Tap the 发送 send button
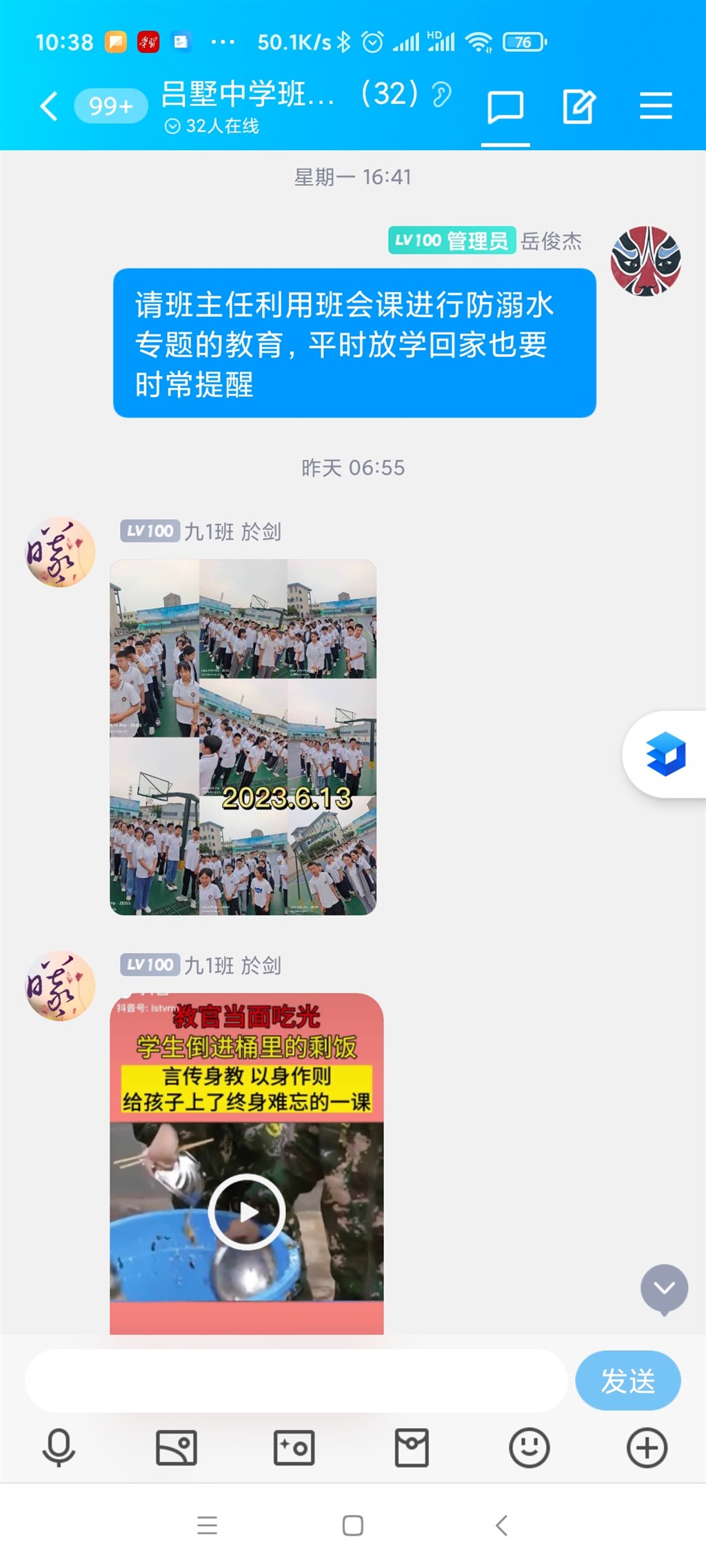This screenshot has width=706, height=1568. pyautogui.click(x=627, y=1381)
